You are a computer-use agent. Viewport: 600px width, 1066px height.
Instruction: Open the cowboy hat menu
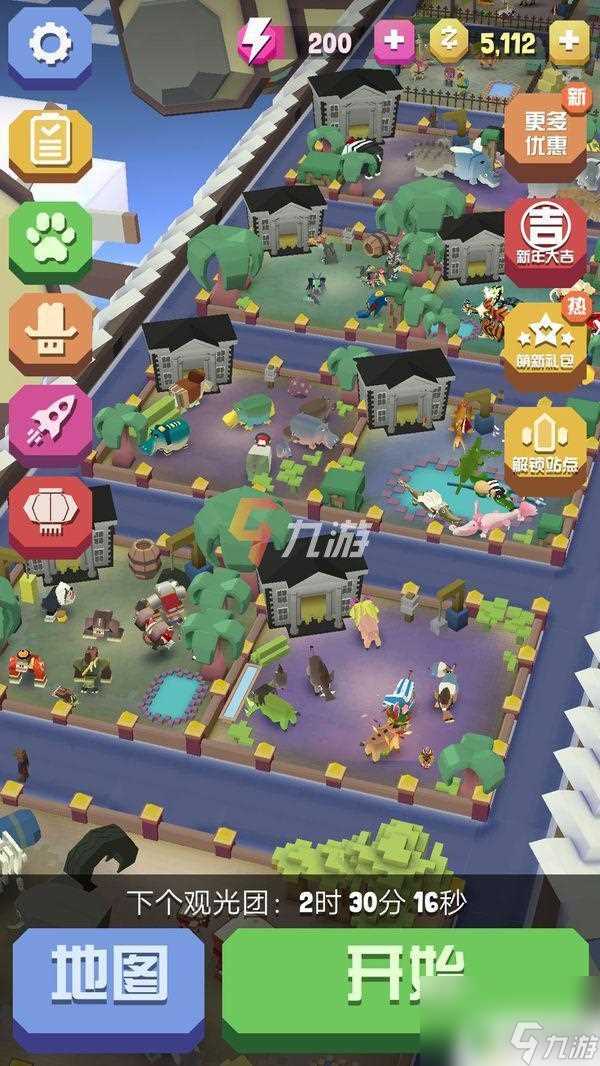(49, 333)
